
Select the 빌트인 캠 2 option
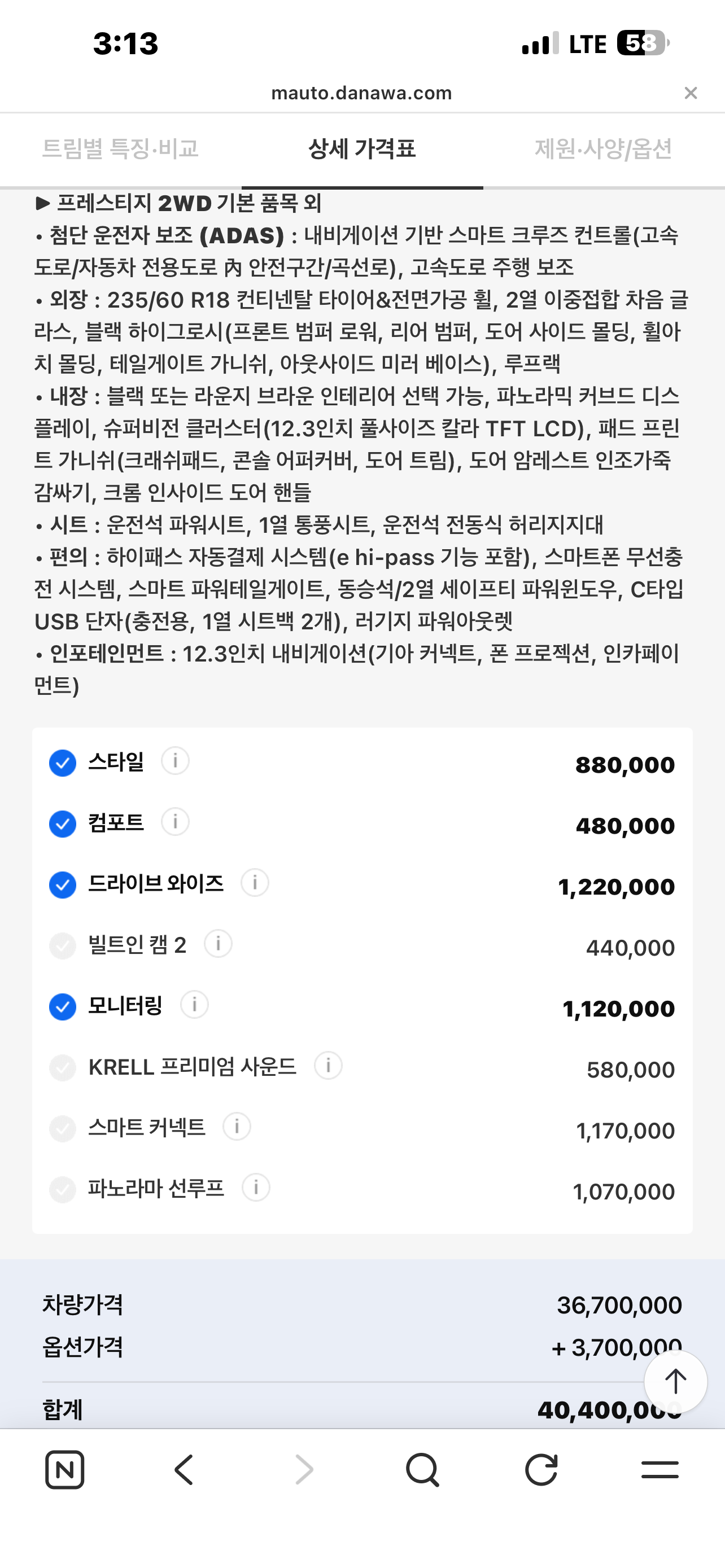(x=63, y=946)
